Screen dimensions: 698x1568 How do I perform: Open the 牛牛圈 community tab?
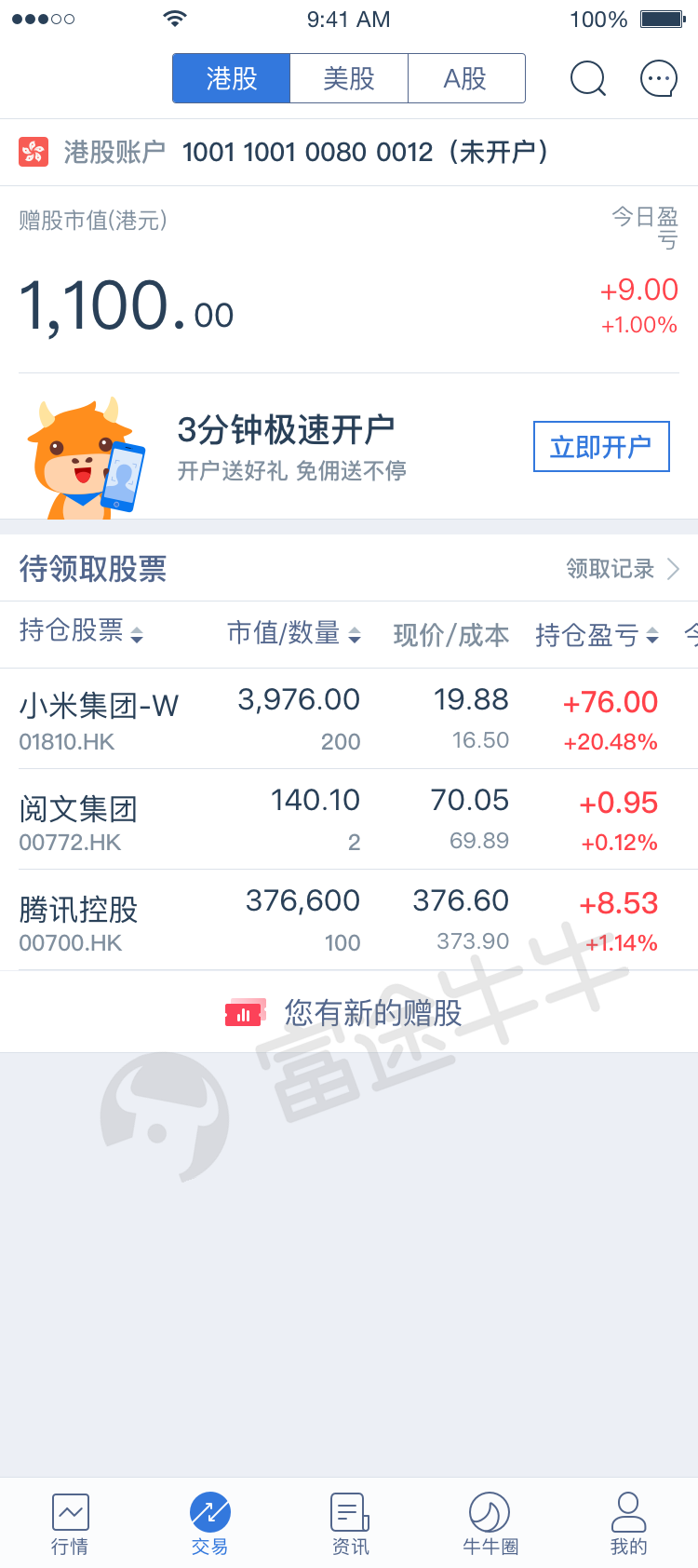click(490, 1524)
